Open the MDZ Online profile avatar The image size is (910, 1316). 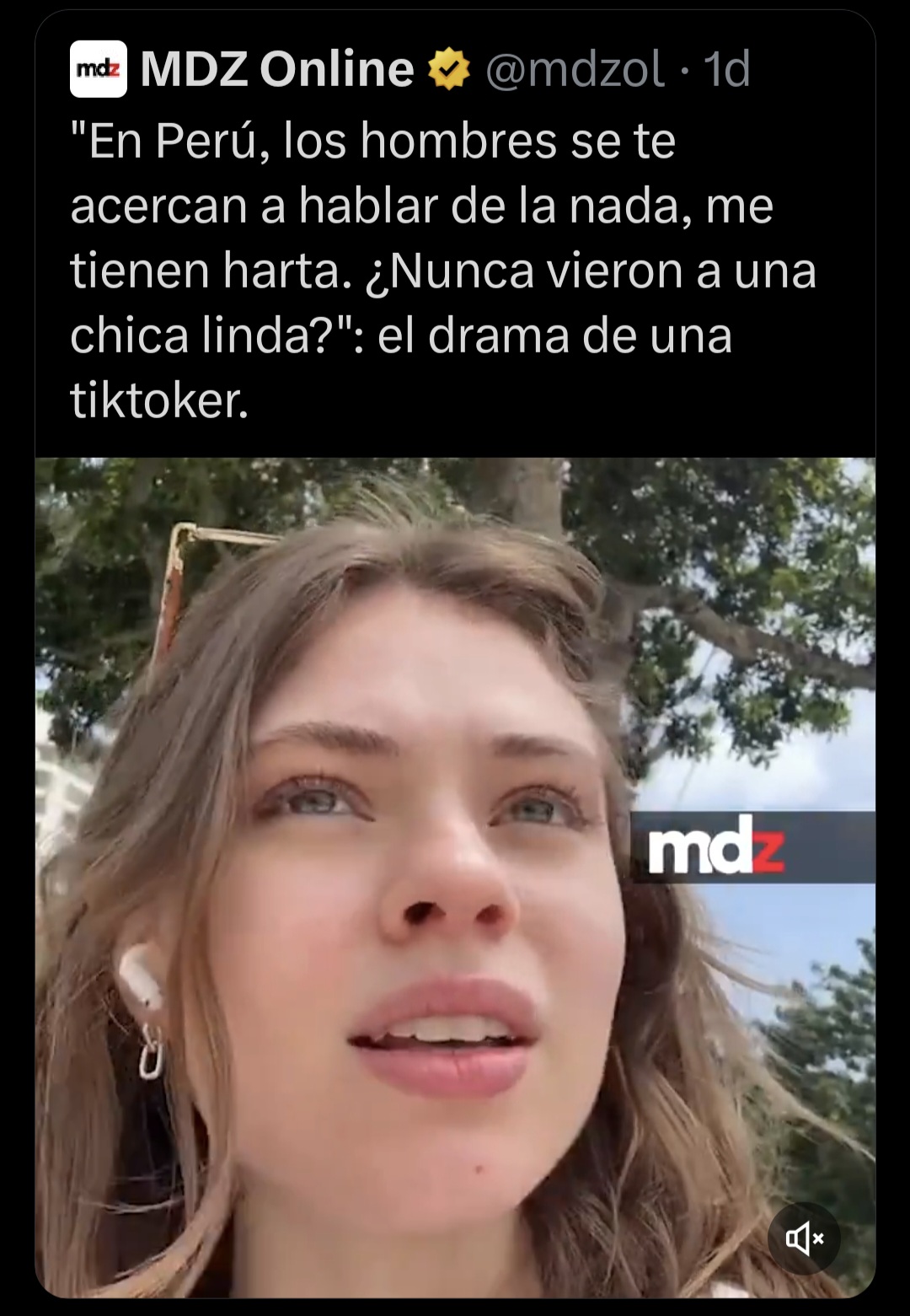[x=98, y=70]
